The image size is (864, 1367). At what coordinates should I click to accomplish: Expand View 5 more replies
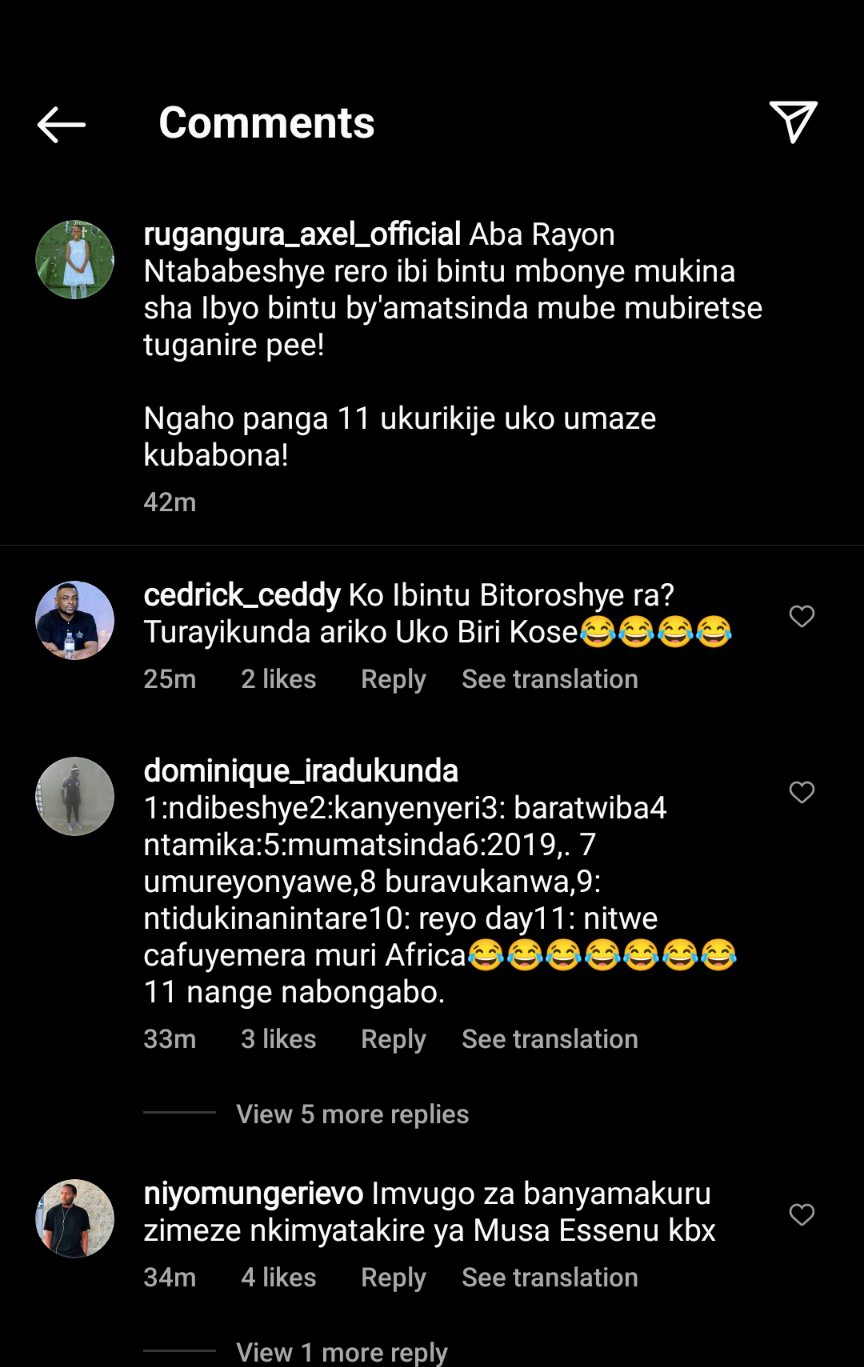click(352, 1114)
